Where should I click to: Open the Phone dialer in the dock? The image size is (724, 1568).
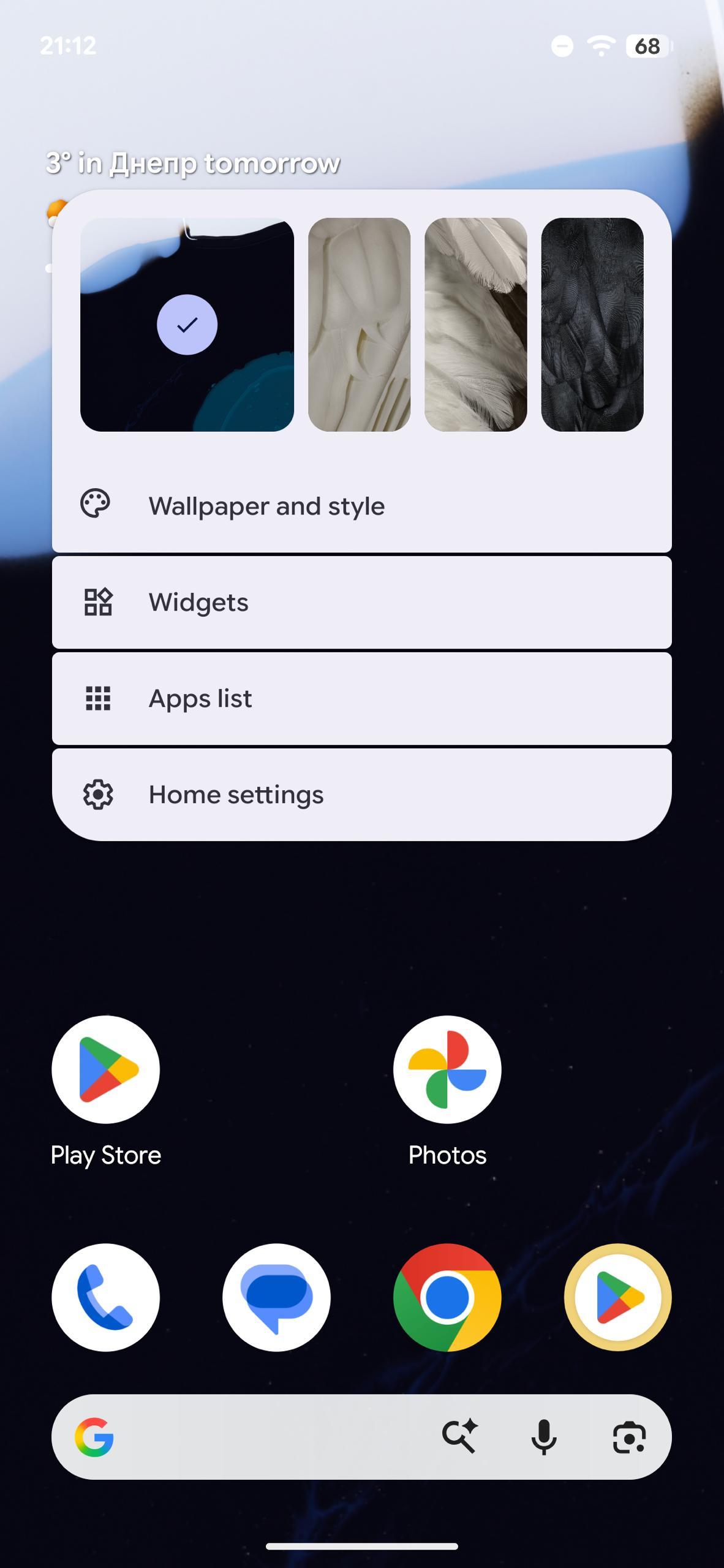[x=106, y=1297]
